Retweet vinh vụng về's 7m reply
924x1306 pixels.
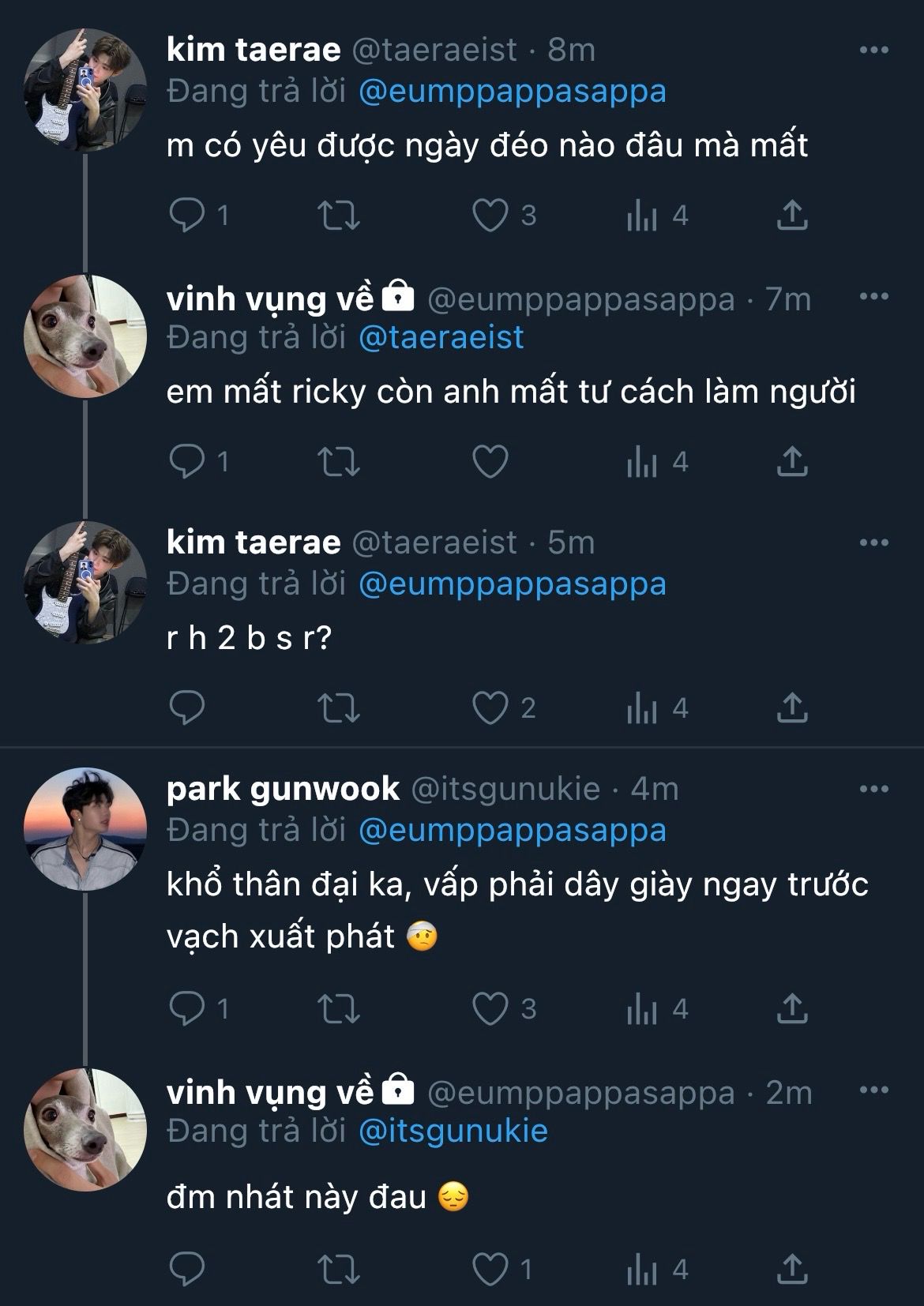338,462
